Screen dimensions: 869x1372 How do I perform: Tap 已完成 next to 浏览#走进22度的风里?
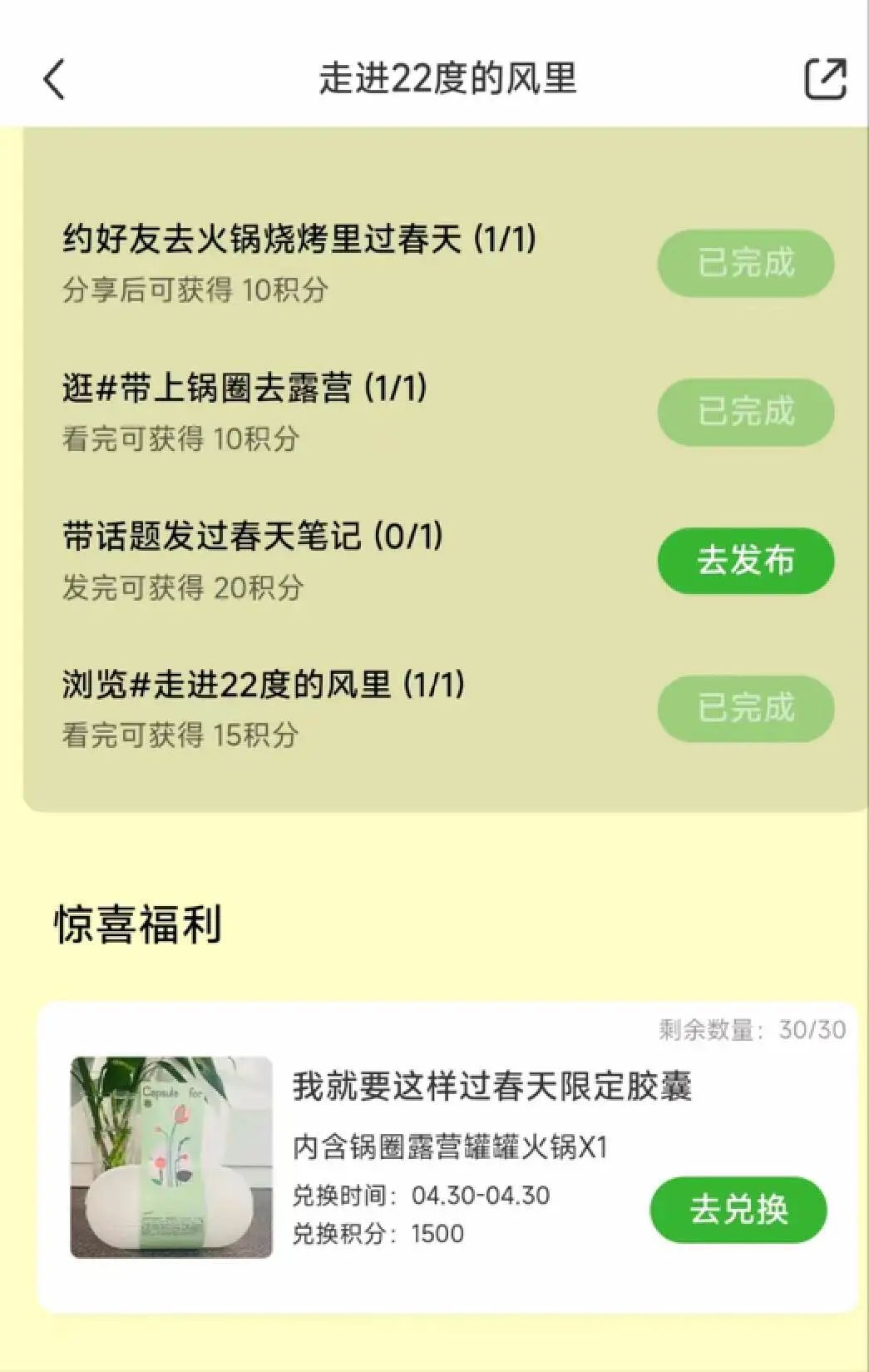[745, 709]
